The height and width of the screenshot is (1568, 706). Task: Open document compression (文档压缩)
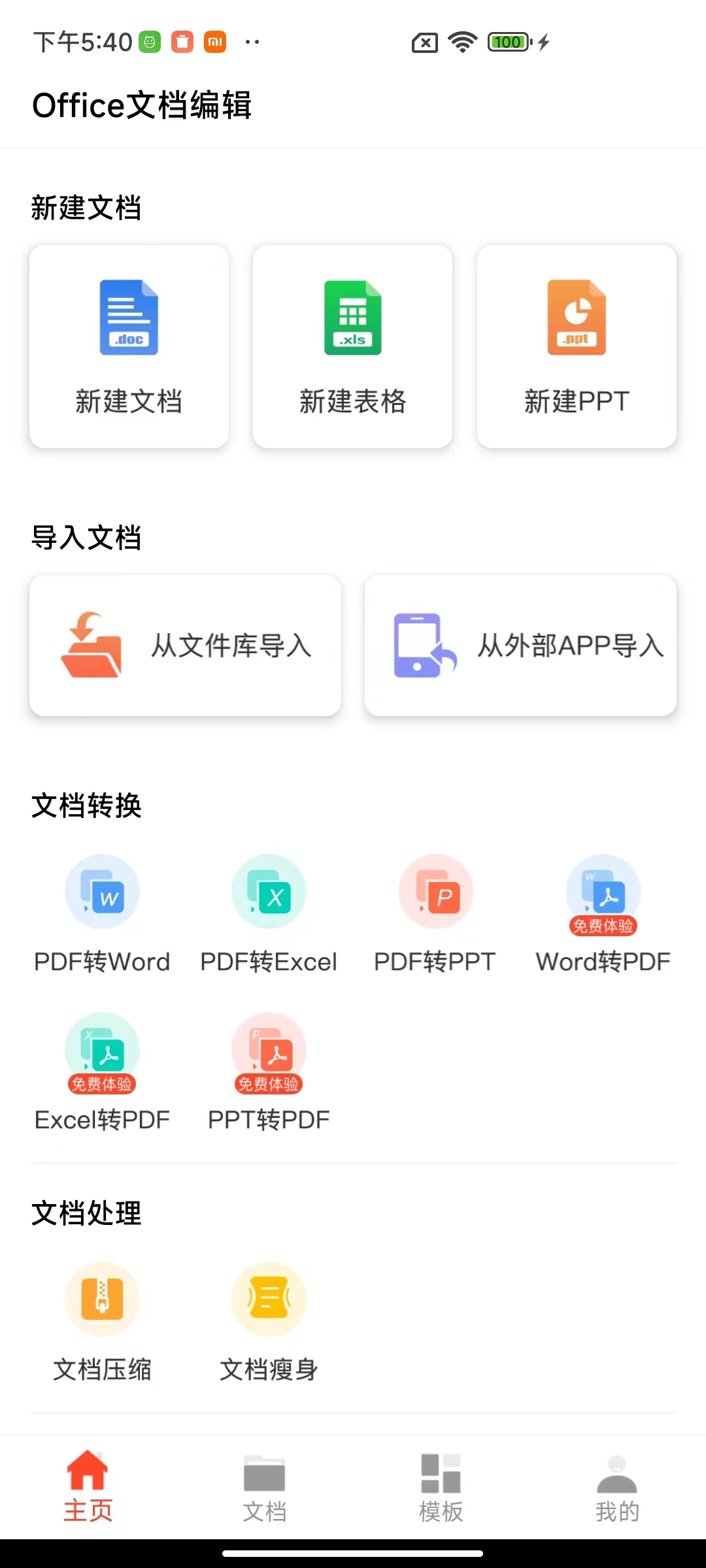pos(102,1322)
